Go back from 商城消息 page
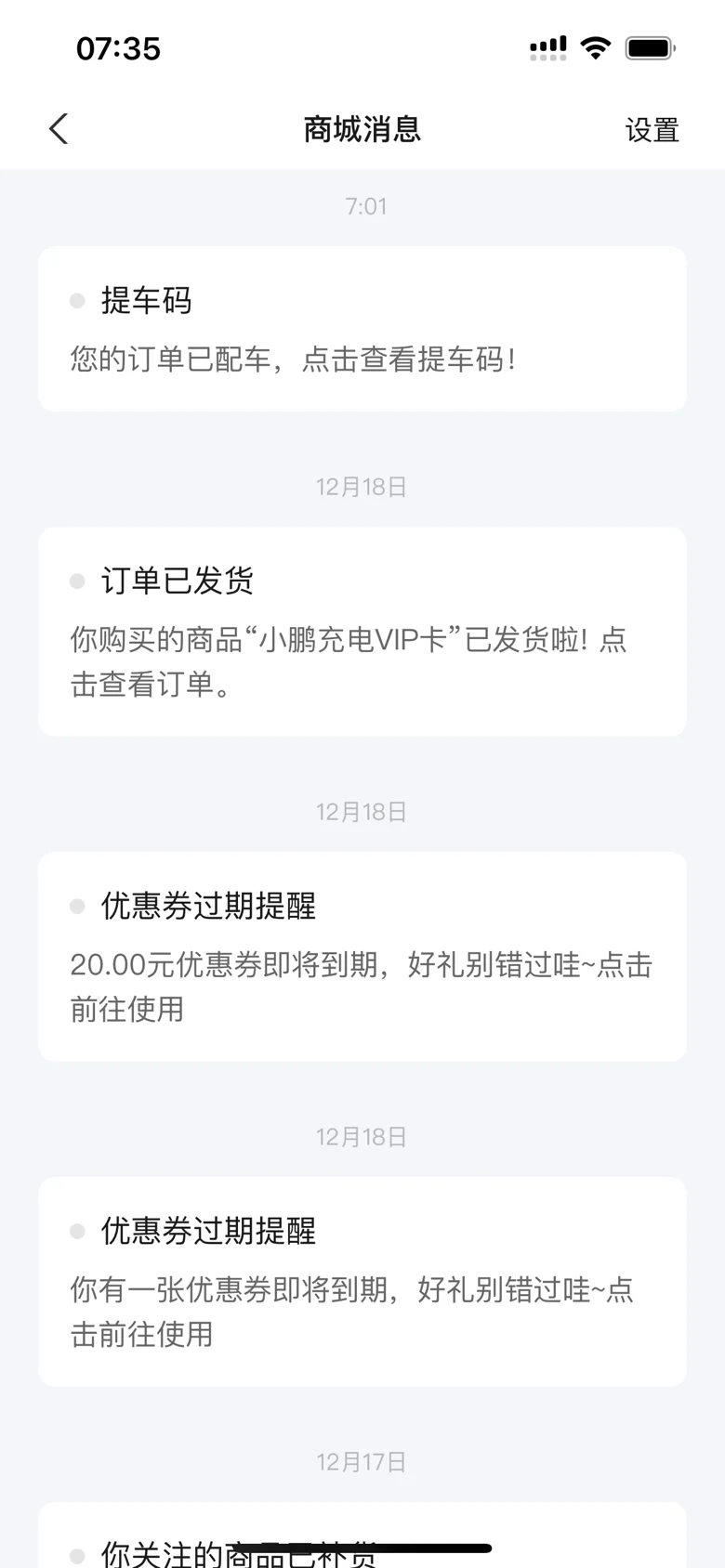Viewport: 725px width, 1568px height. tap(59, 129)
